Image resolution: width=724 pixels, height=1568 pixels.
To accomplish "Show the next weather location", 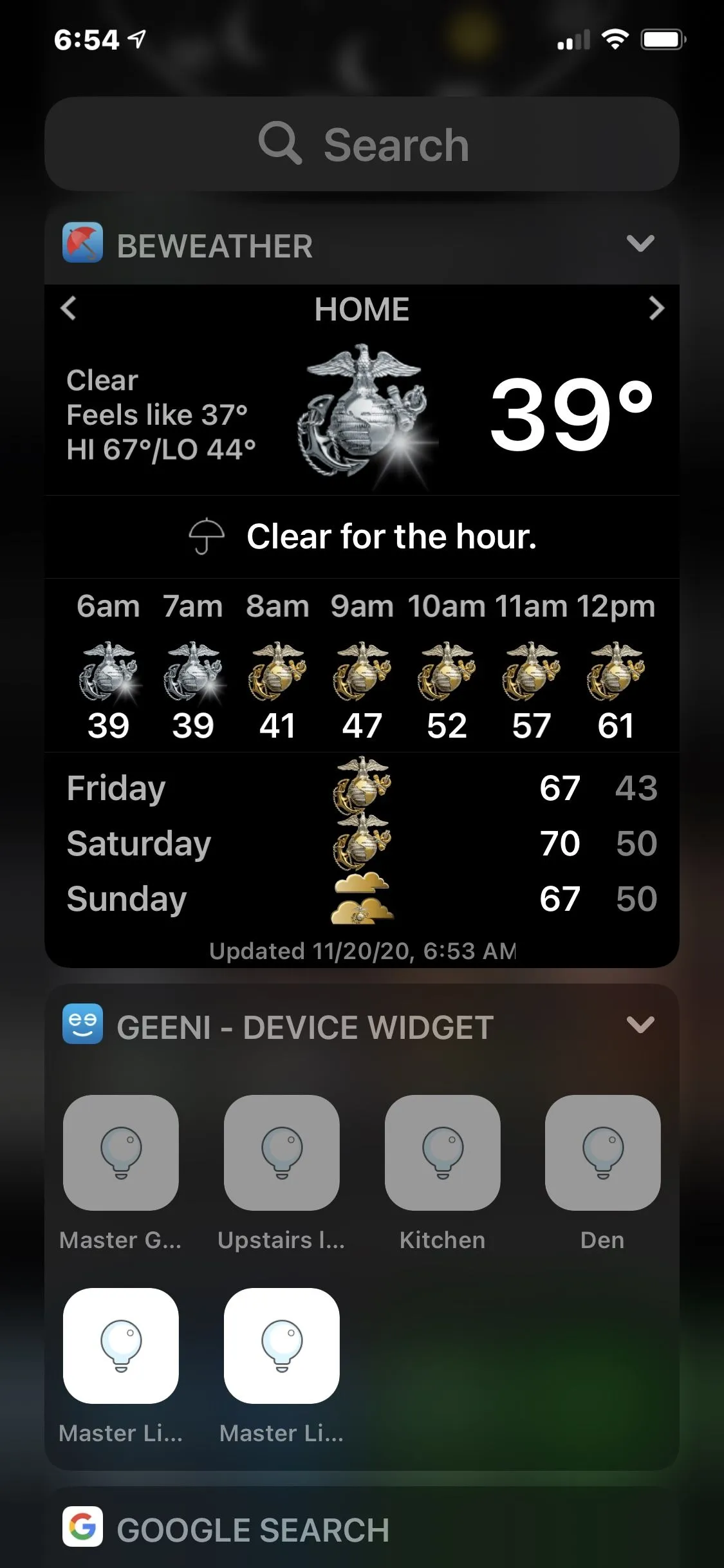I will click(x=656, y=308).
